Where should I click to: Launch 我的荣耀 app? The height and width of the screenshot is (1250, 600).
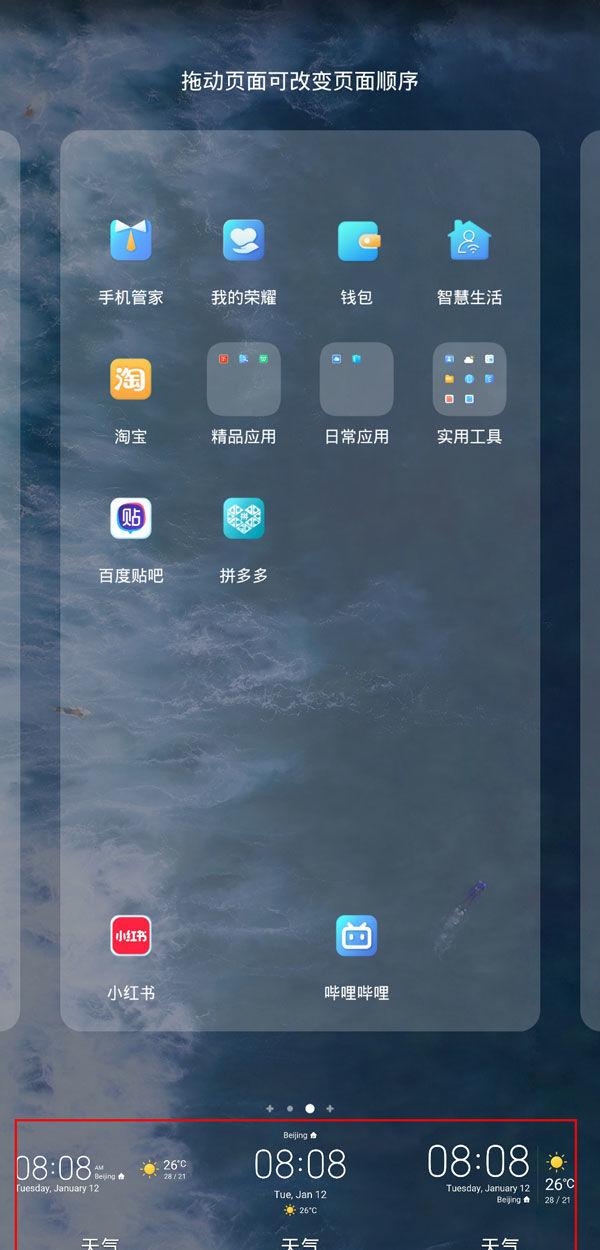tap(244, 240)
